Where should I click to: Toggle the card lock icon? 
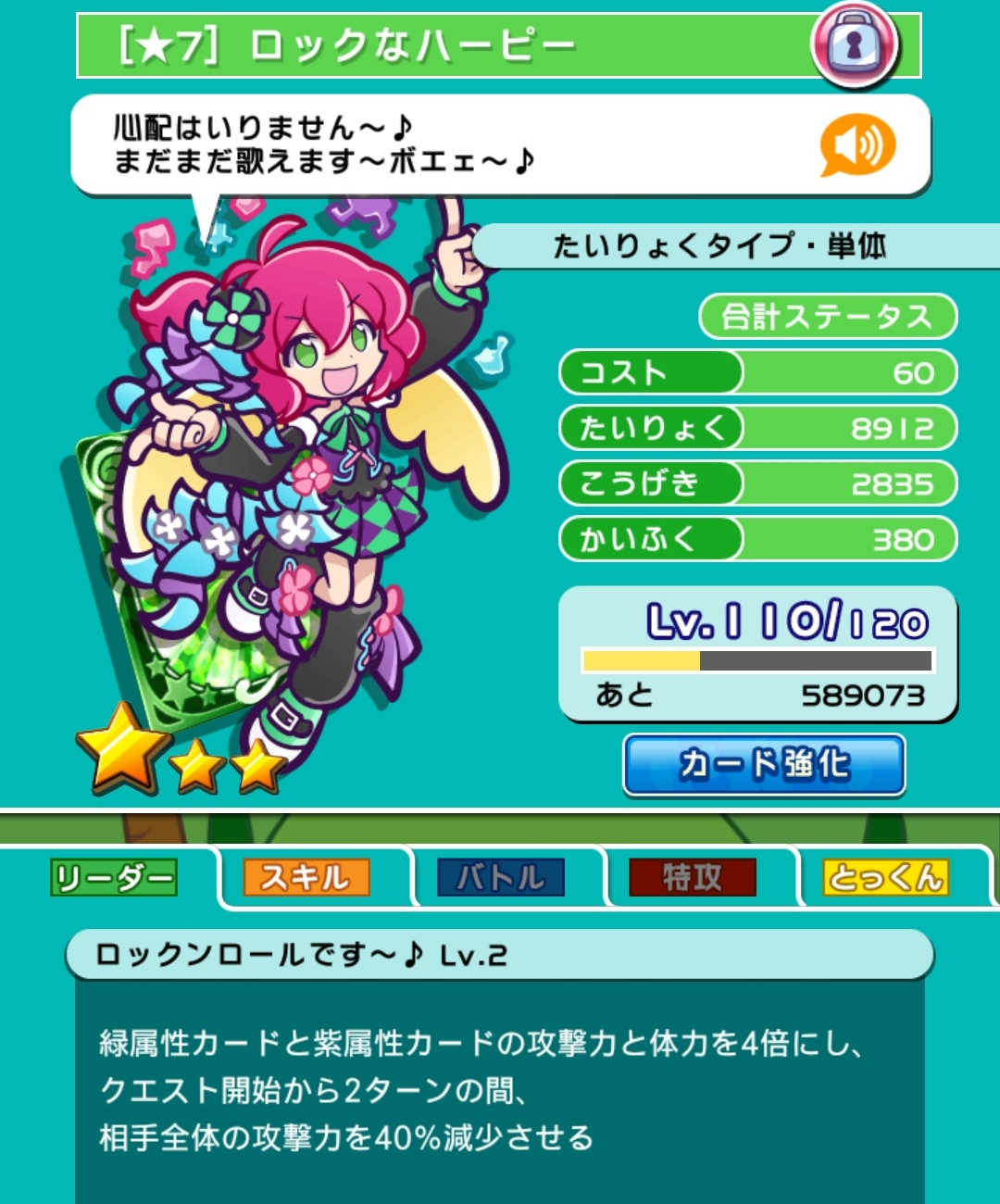(x=855, y=44)
